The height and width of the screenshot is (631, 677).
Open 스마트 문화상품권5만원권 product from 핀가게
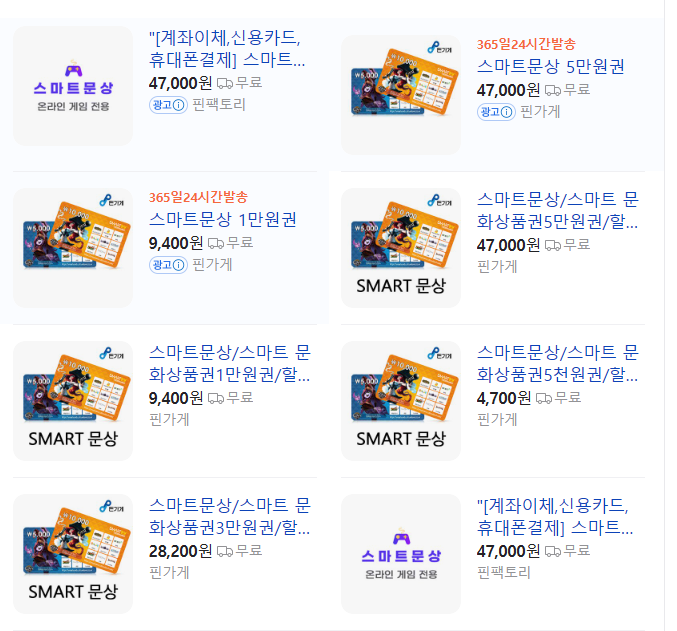pos(557,210)
